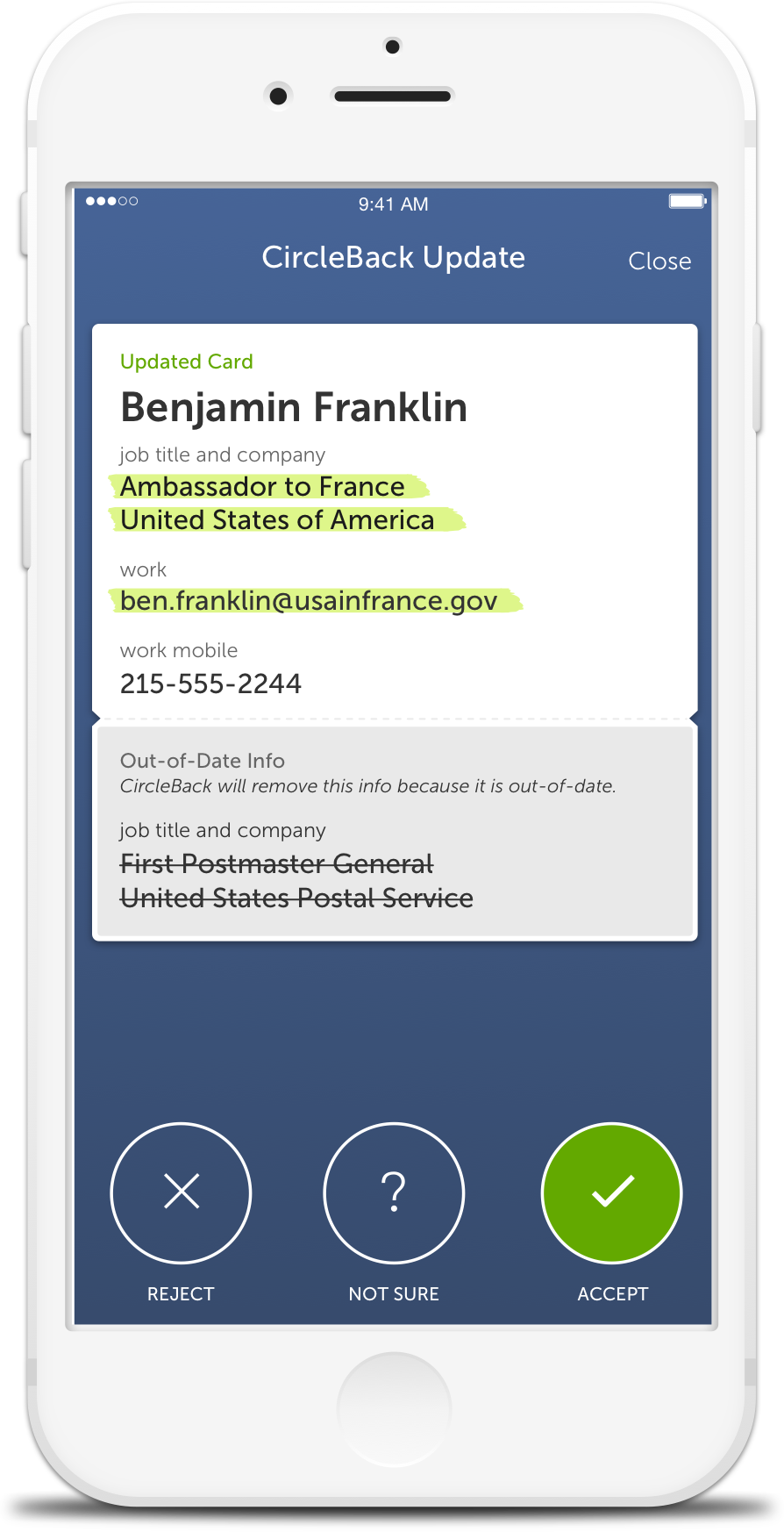
Task: Accept the updated contact card
Action: coord(612,1192)
